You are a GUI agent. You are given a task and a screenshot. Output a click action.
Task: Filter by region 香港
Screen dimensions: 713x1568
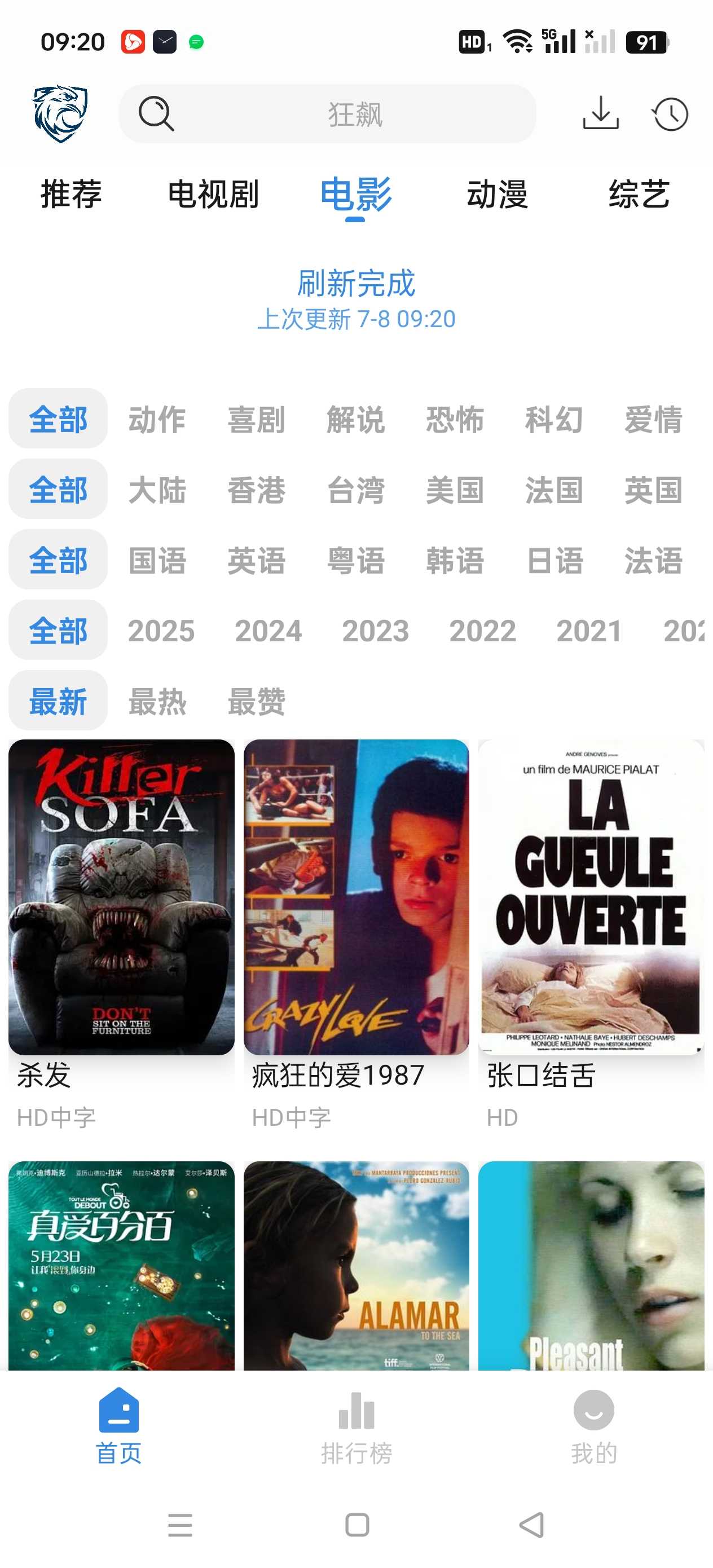point(256,490)
